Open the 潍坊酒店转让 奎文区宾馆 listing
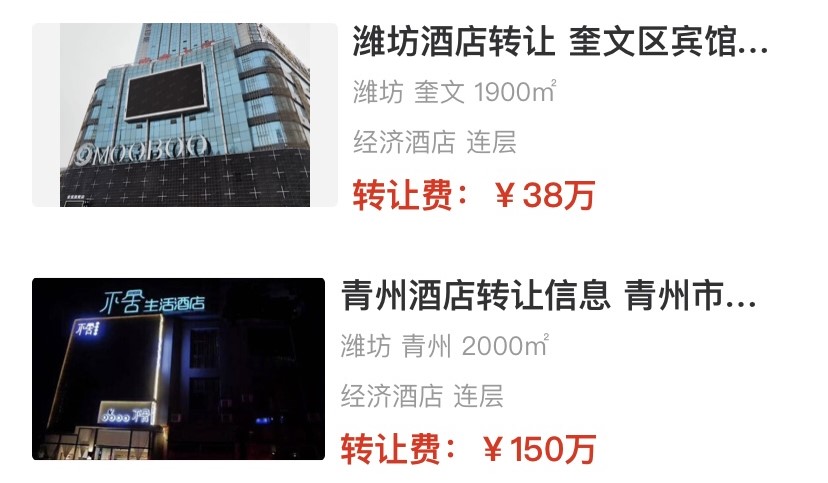Viewport: 828px width, 483px height. point(560,43)
